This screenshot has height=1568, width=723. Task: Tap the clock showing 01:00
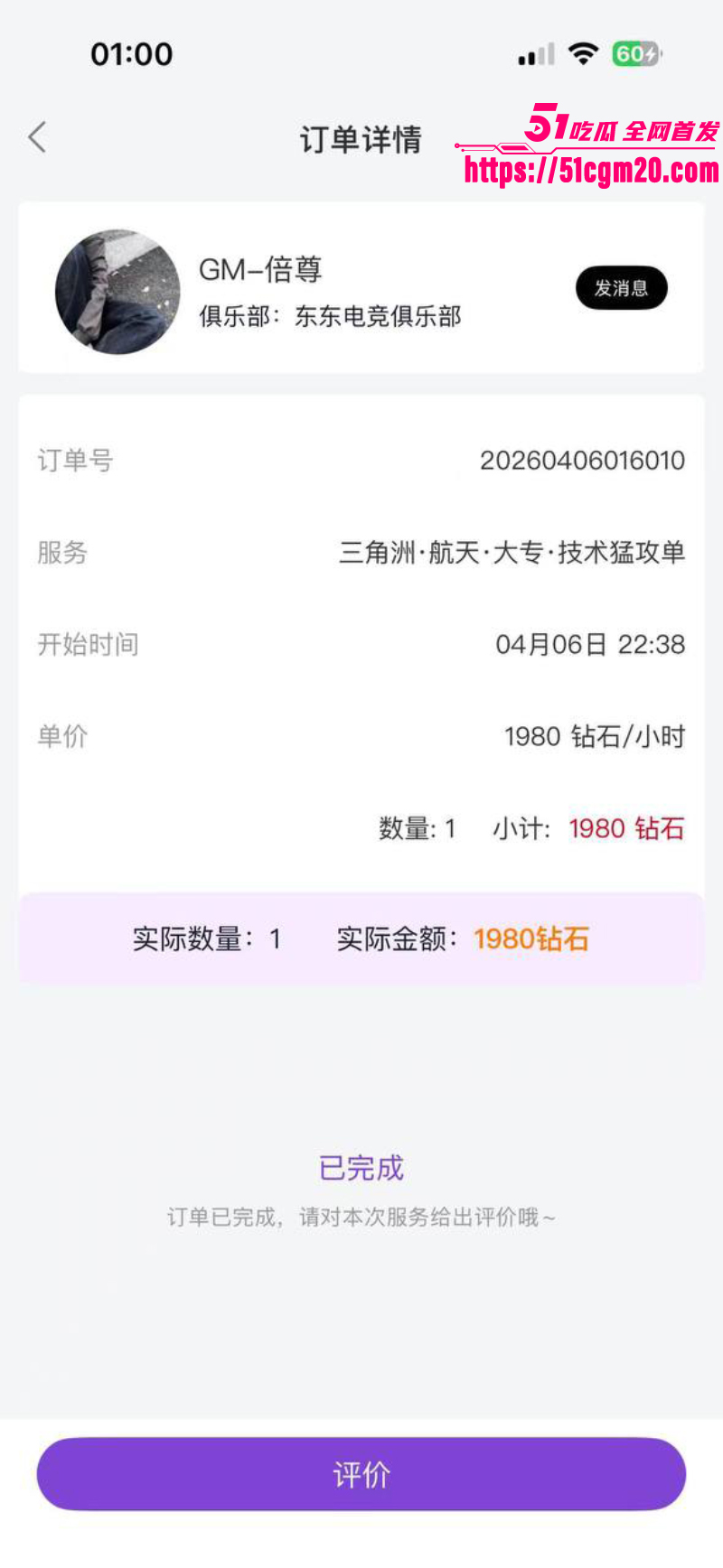click(133, 54)
